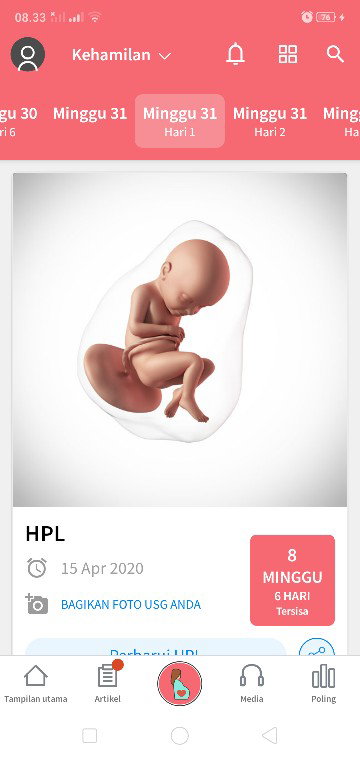Go to Tampilan utama tab
The image size is (360, 760).
[x=36, y=684]
